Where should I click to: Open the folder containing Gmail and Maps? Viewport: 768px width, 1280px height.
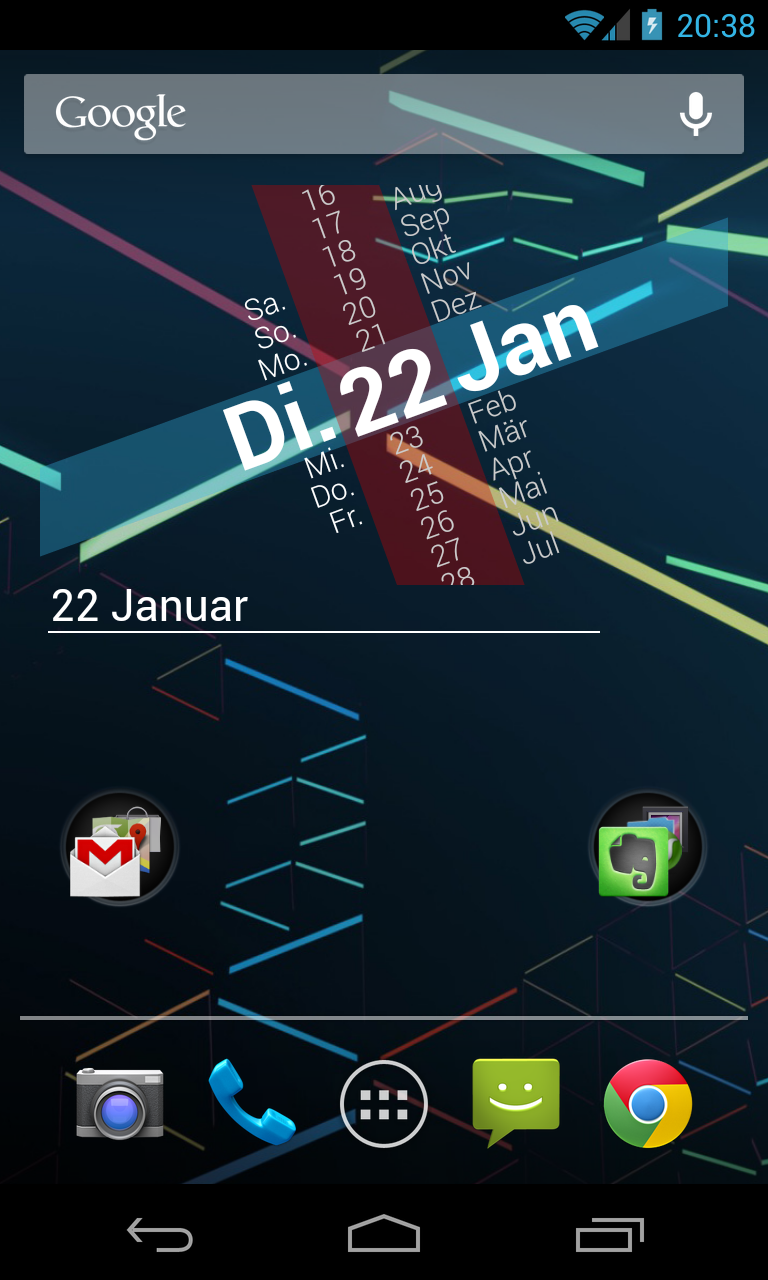119,848
